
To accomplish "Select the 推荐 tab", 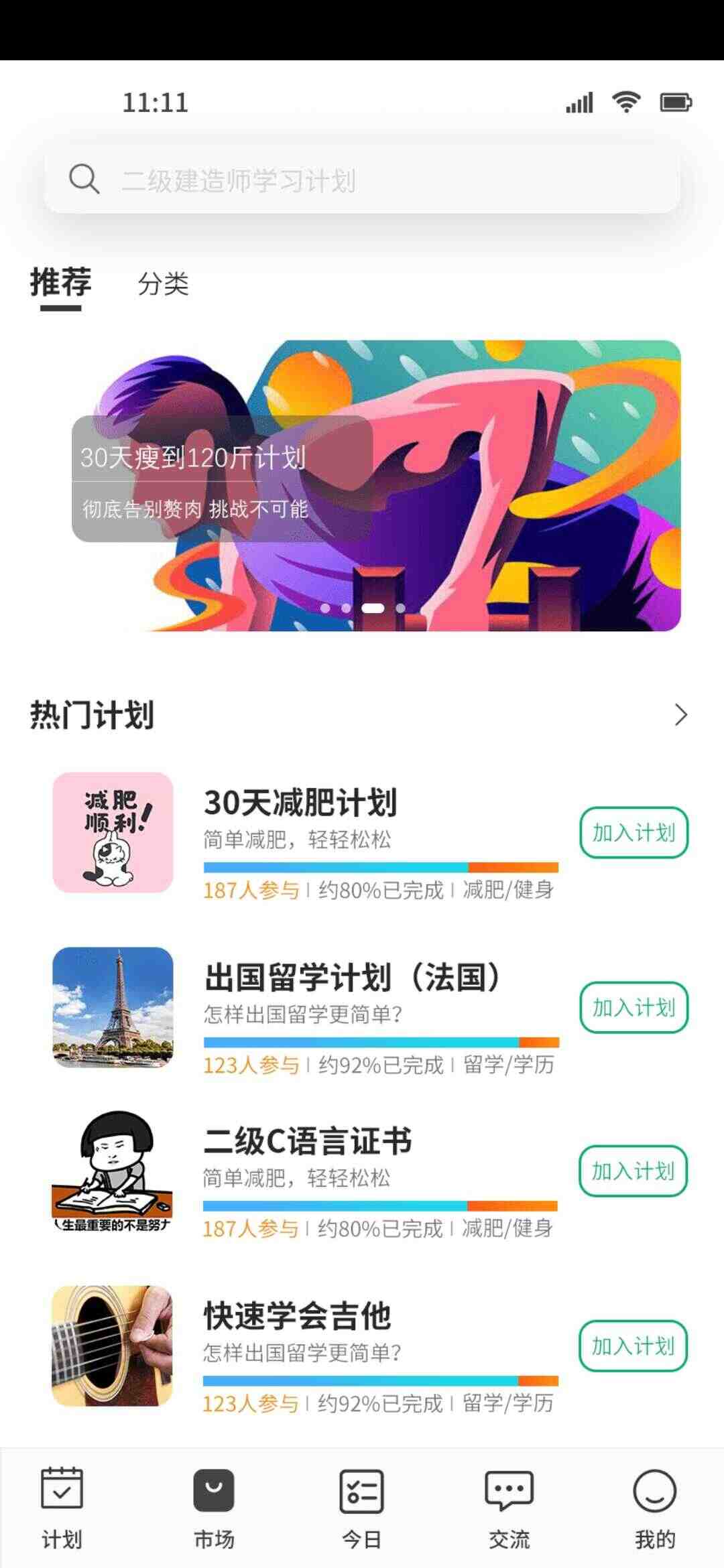I will tap(60, 282).
